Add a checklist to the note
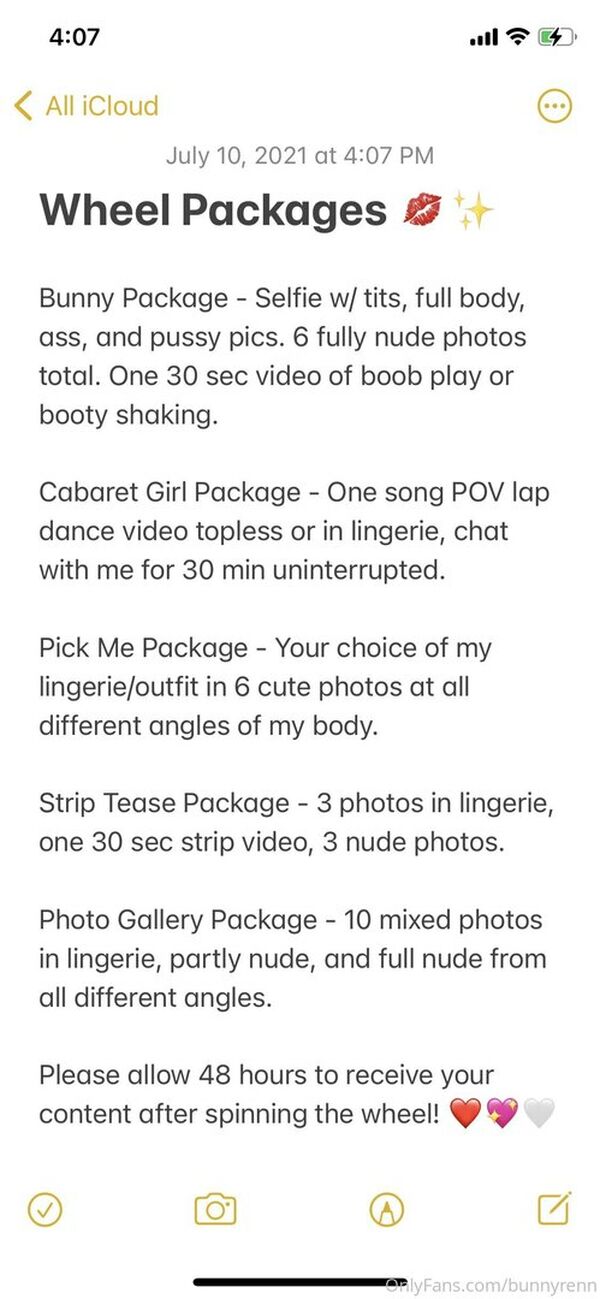The width and height of the screenshot is (600, 1299). click(x=45, y=1209)
